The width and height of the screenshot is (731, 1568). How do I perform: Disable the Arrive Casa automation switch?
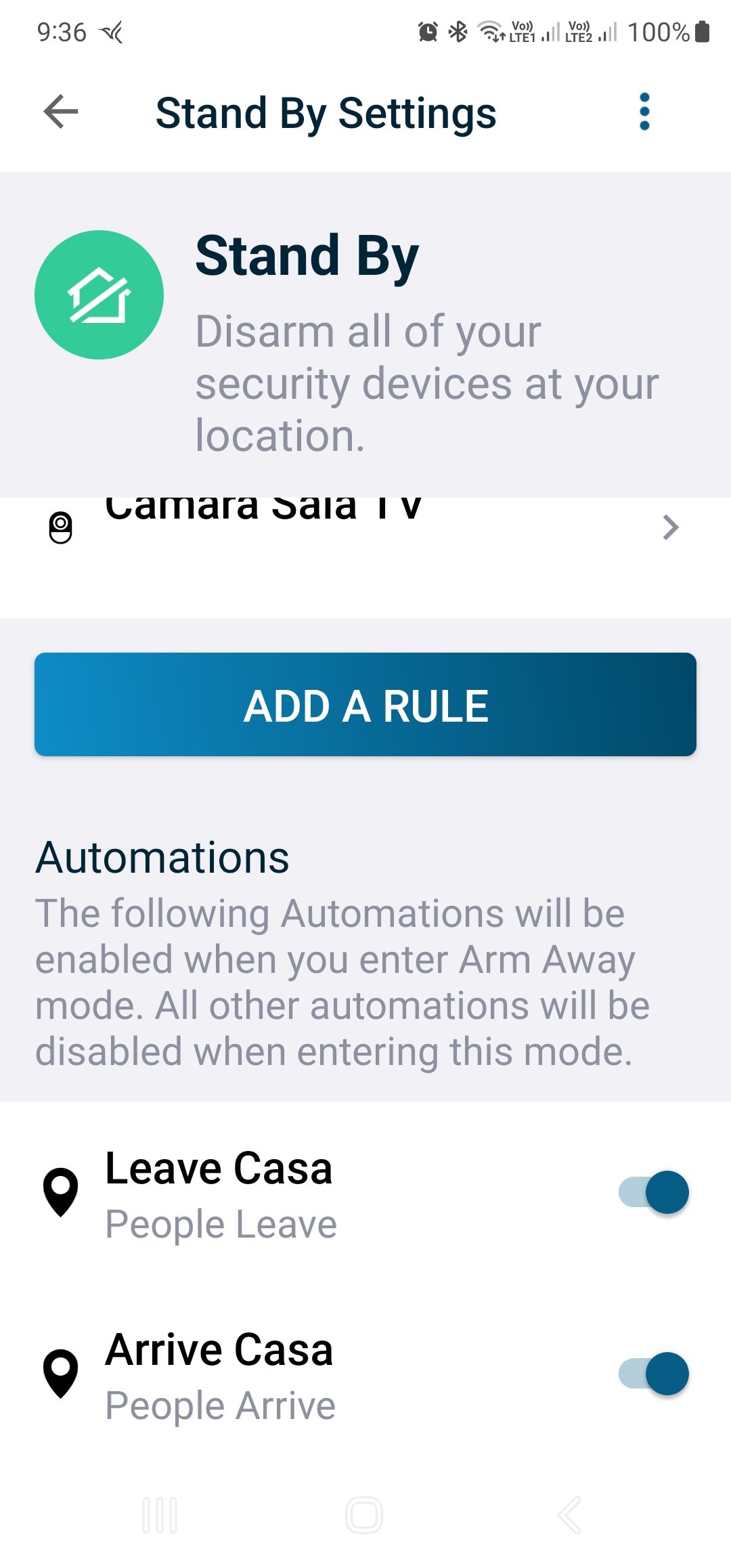tap(654, 1374)
